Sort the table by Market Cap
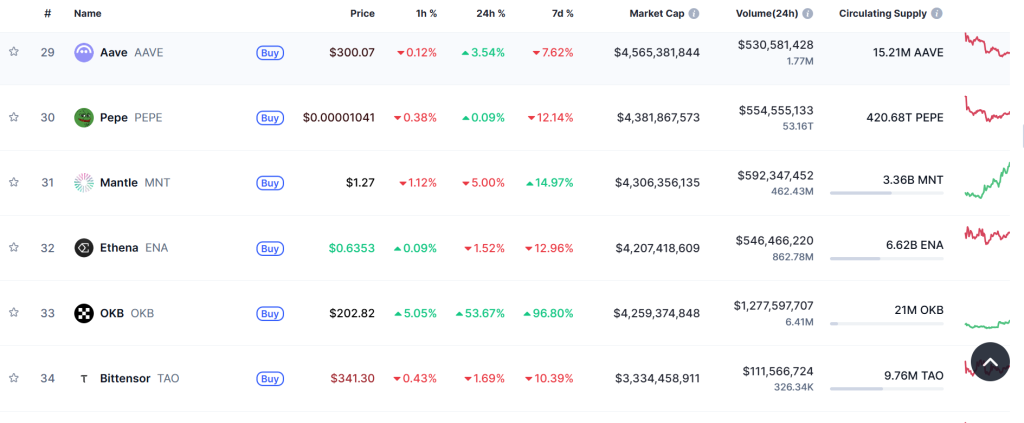Image resolution: width=1024 pixels, height=423 pixels. [656, 14]
